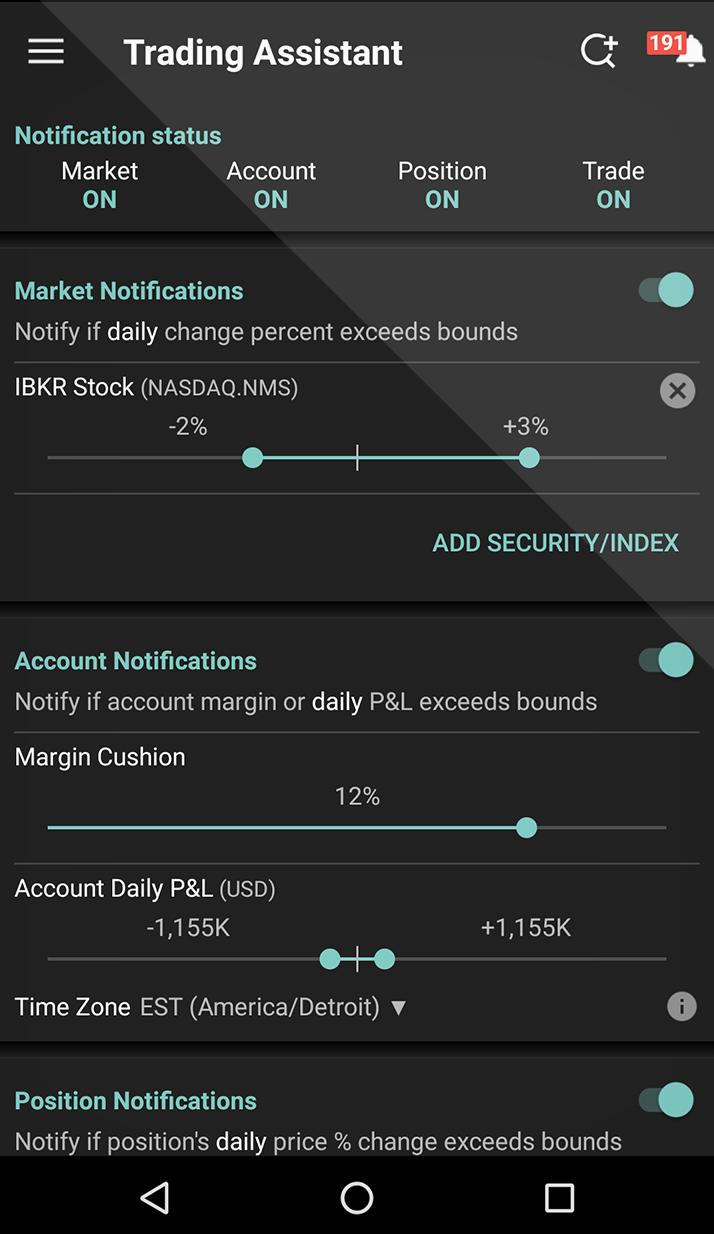Turn off the Position Notifications switch

coord(667,1101)
